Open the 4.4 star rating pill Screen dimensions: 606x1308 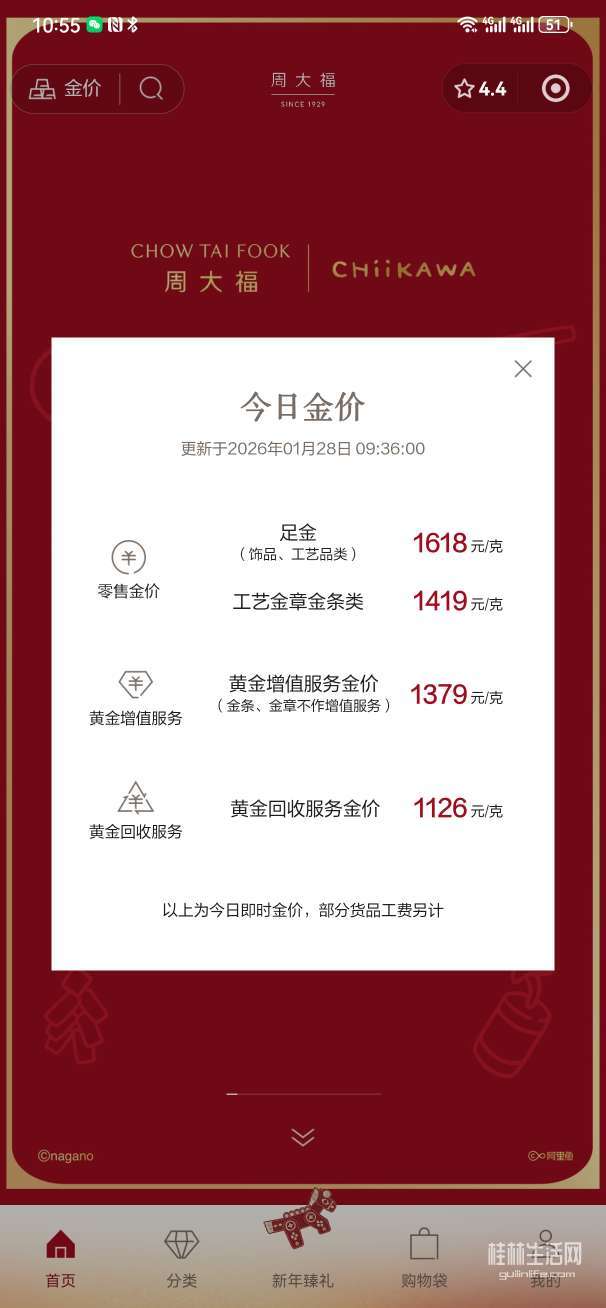tap(481, 89)
